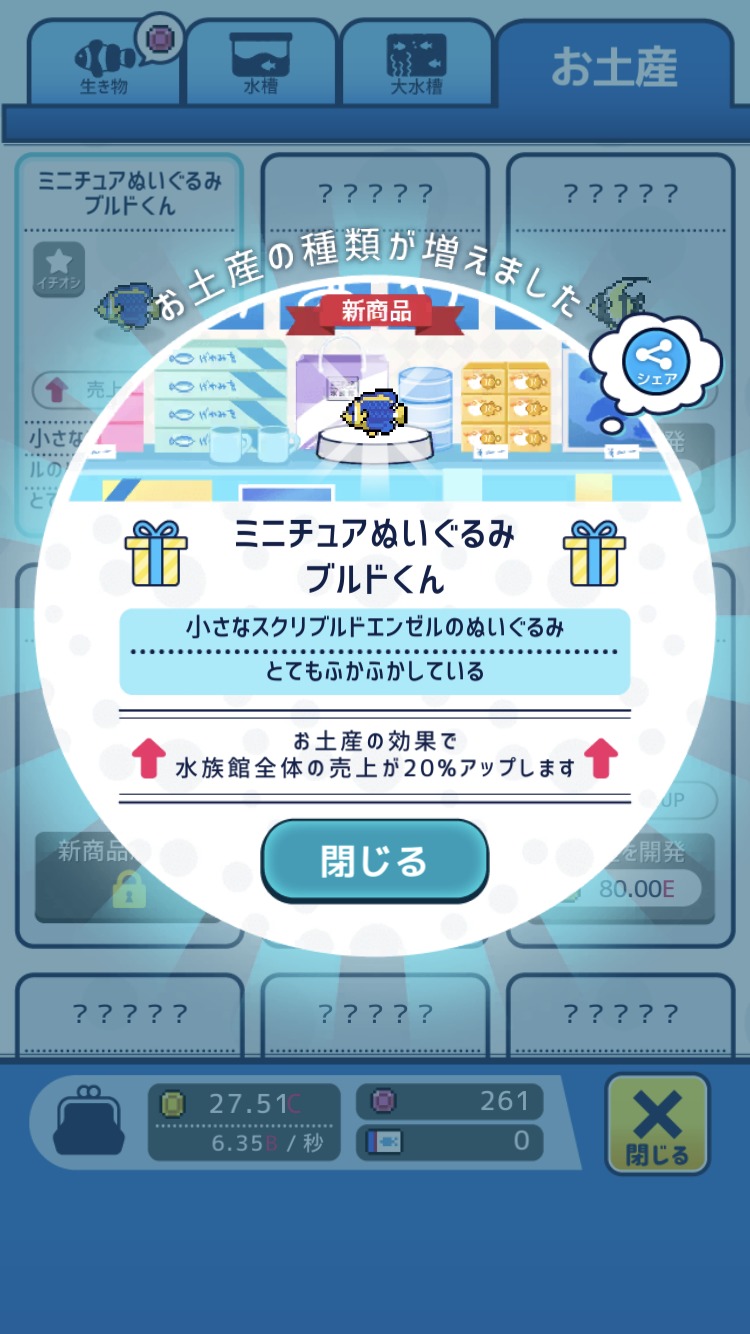Switch to the 生き物 tab

click(x=104, y=62)
